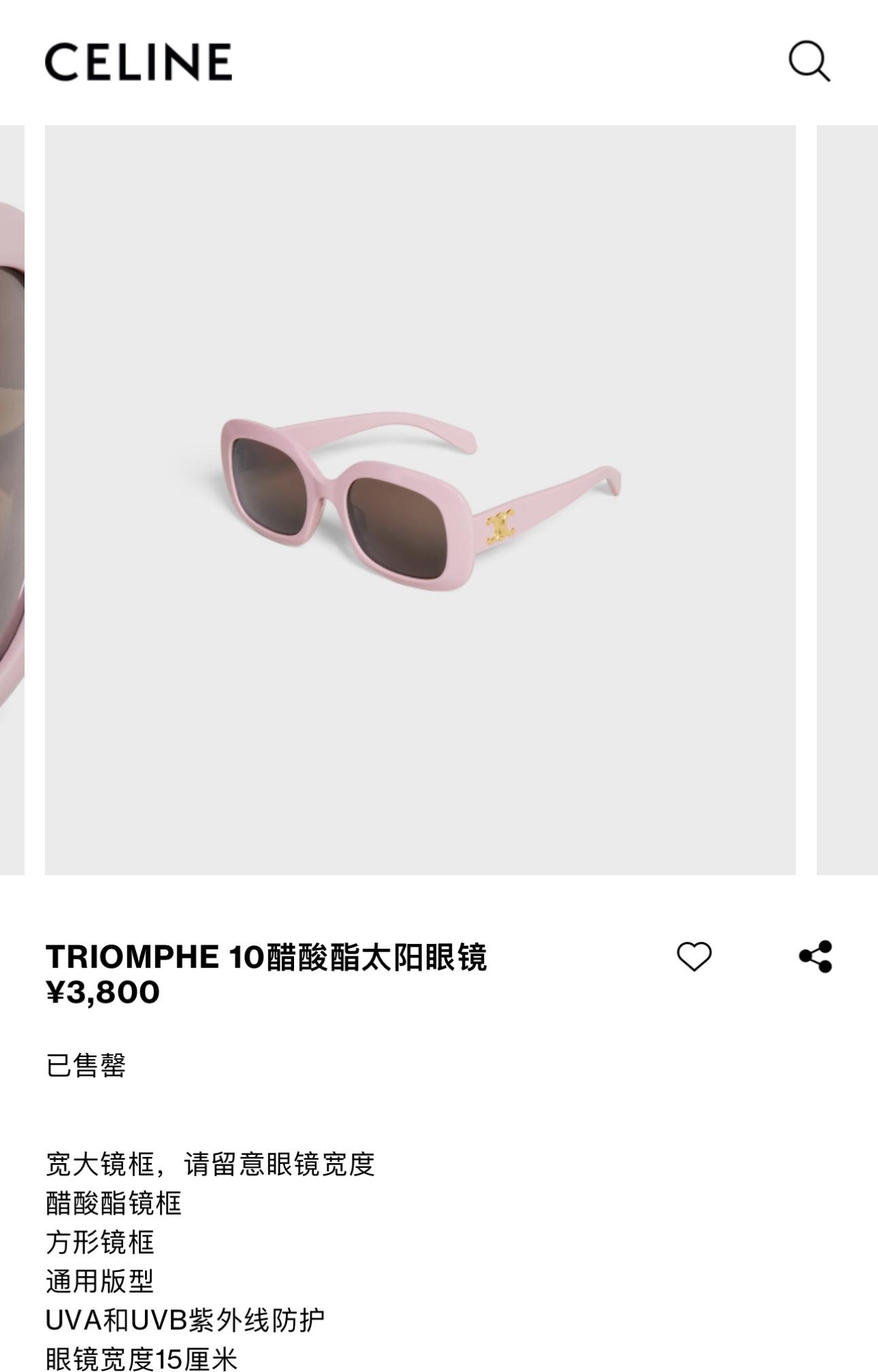
Task: Open the search magnifier icon
Action: pos(809,61)
